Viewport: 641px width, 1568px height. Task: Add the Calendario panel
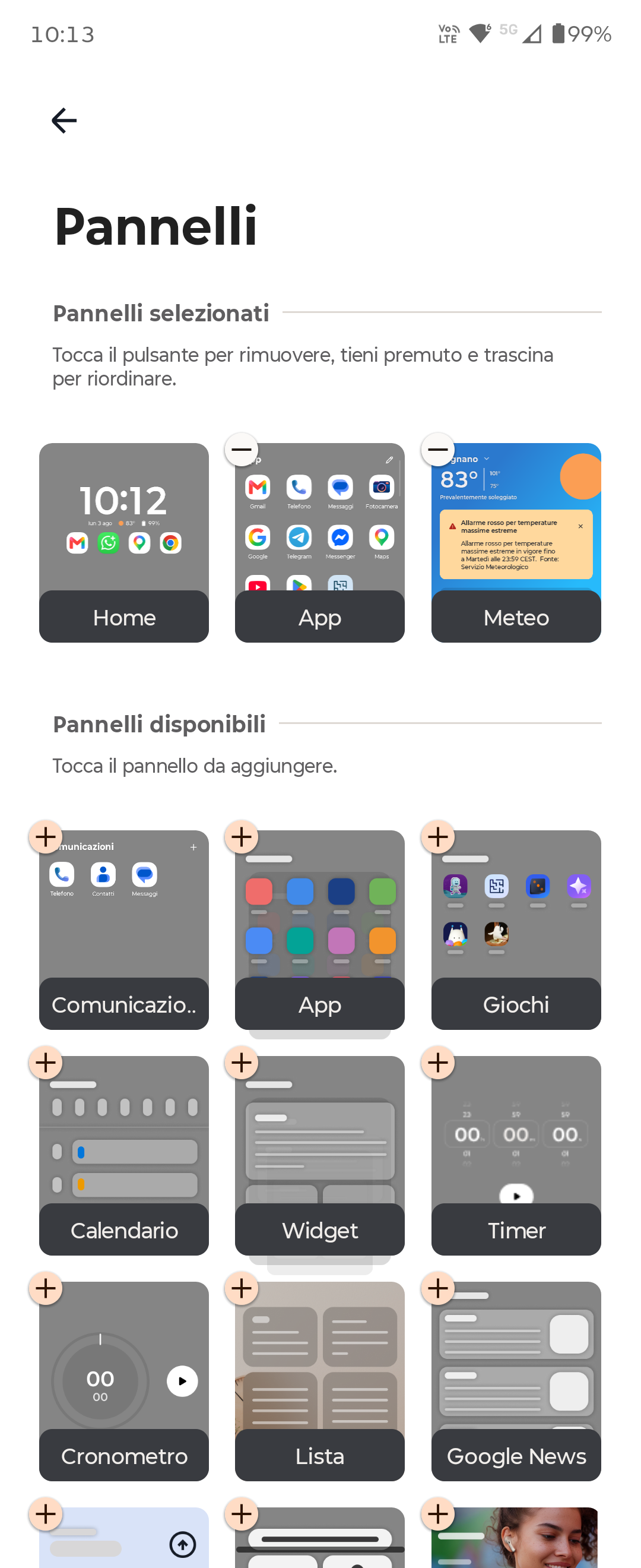(46, 1063)
